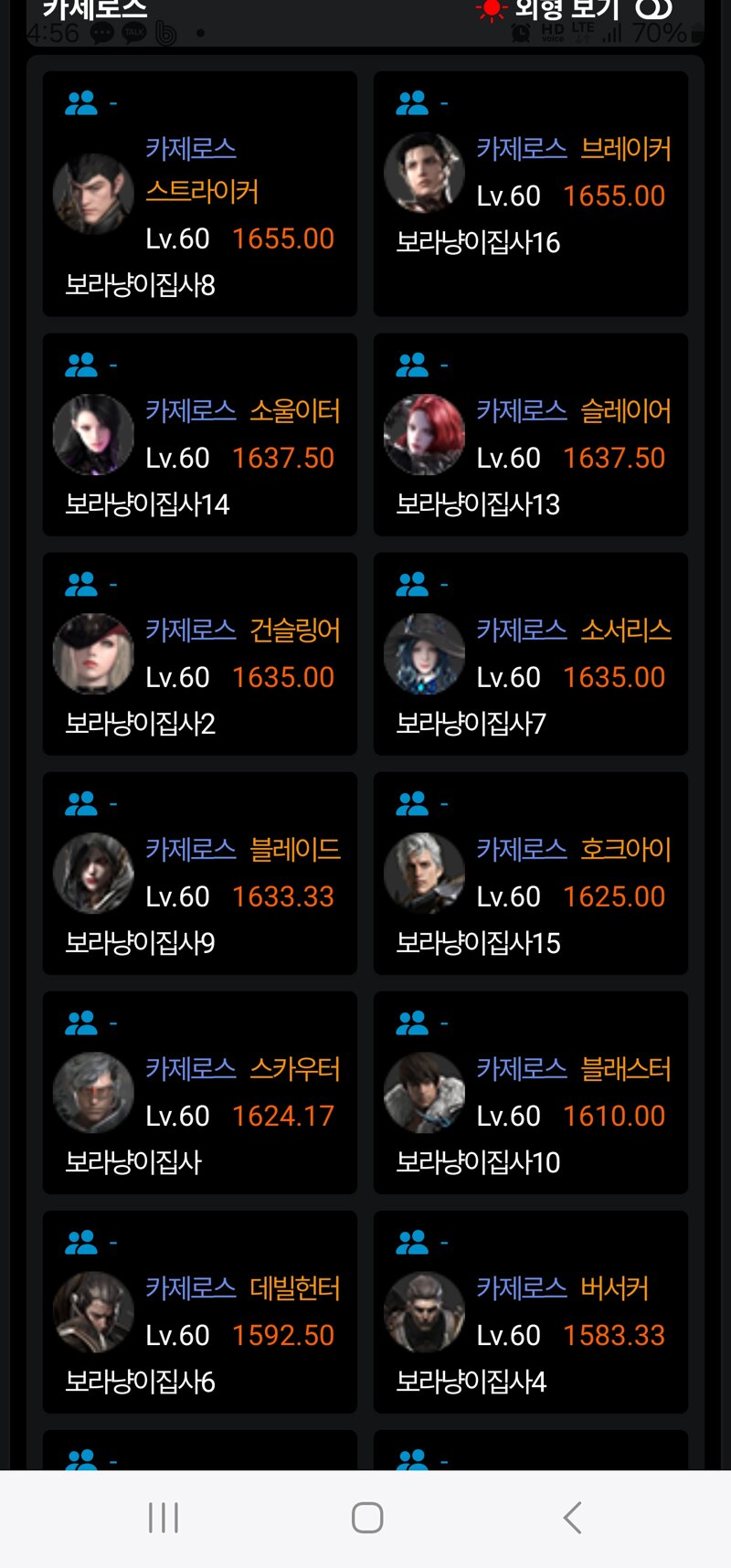Open the 스트라이커 character card 보라냥이집사8

(199, 195)
